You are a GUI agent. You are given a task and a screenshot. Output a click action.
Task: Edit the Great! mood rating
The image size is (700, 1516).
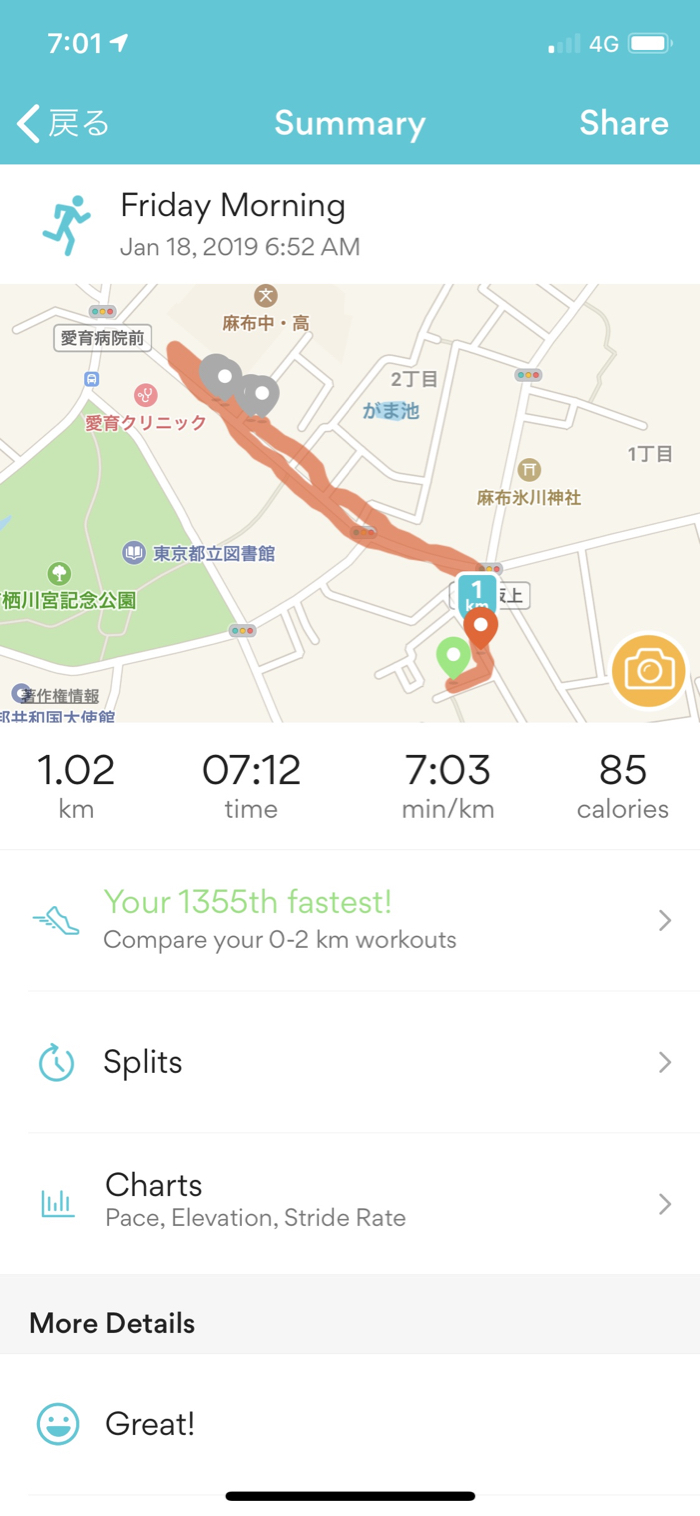click(150, 1424)
